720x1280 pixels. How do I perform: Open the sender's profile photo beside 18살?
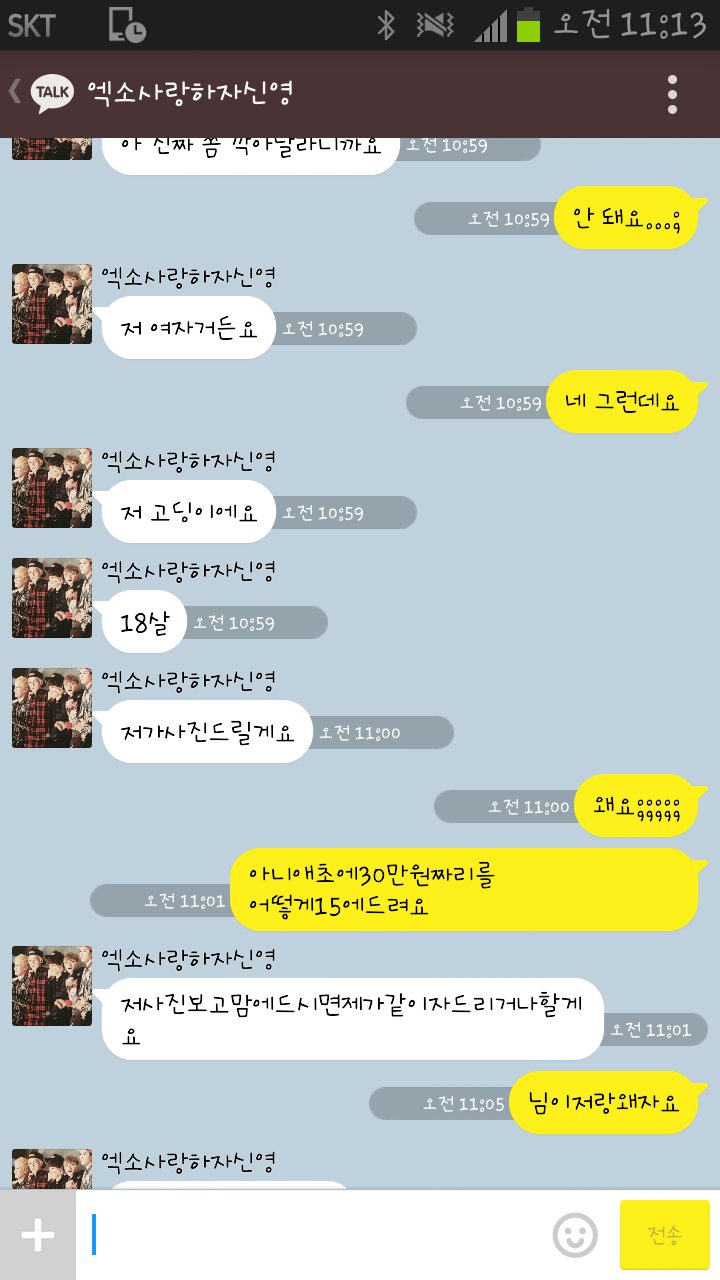coord(52,598)
